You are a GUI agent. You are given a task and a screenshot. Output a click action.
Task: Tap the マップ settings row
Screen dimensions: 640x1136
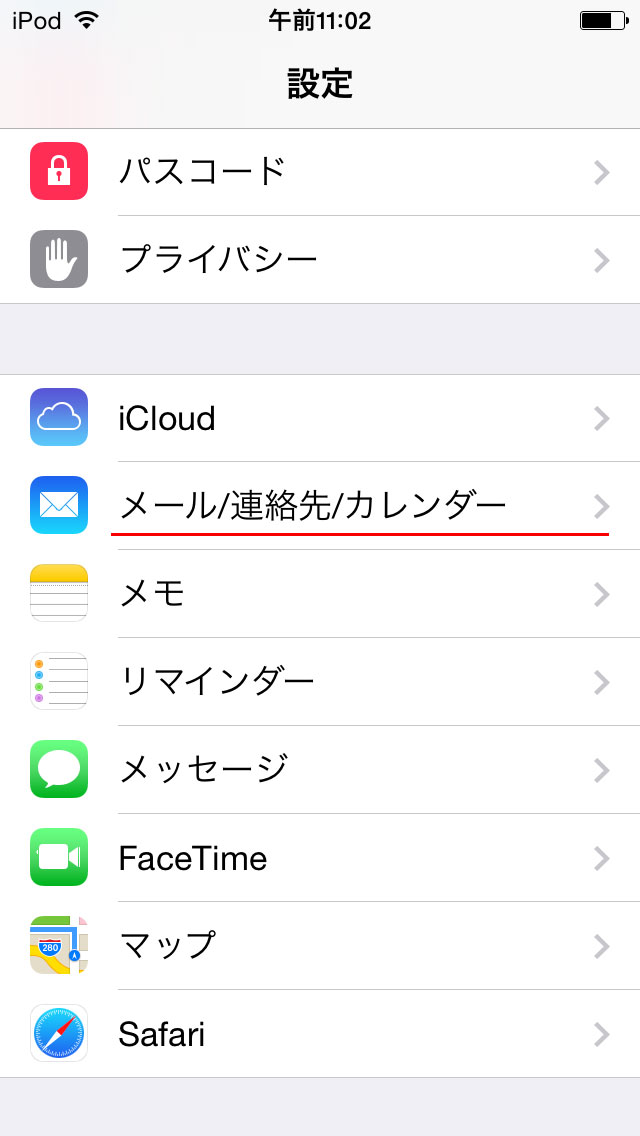[x=320, y=946]
